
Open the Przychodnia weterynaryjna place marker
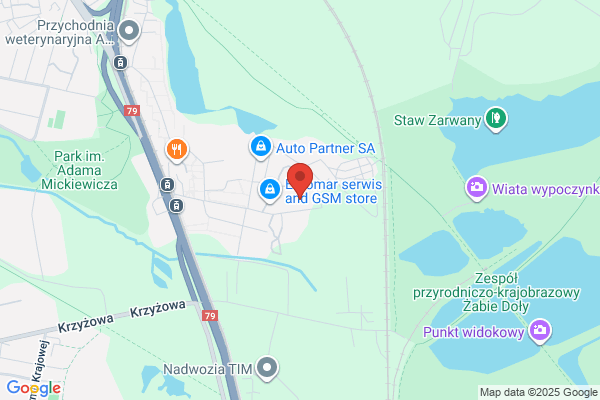(x=129, y=31)
